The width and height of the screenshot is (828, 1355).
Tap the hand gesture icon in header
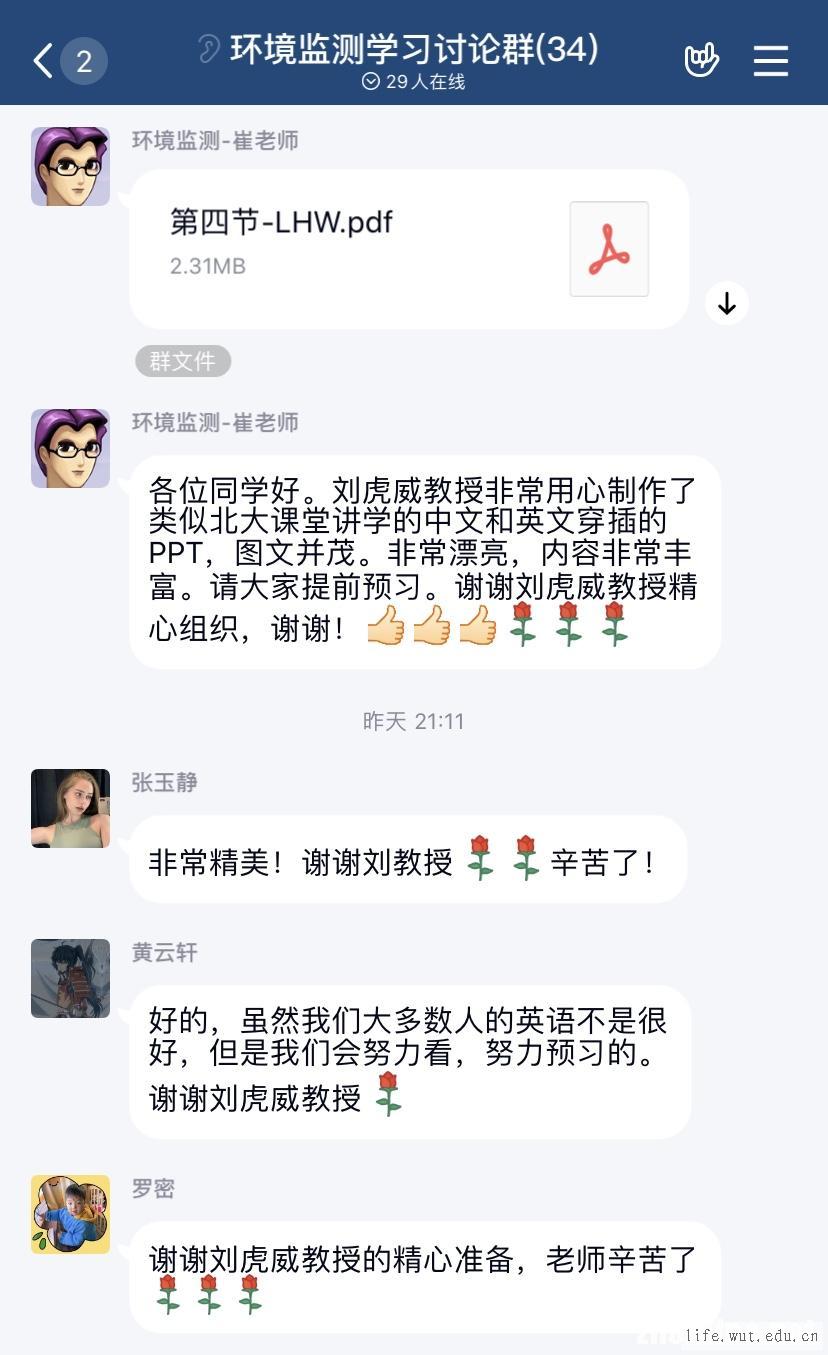click(701, 61)
